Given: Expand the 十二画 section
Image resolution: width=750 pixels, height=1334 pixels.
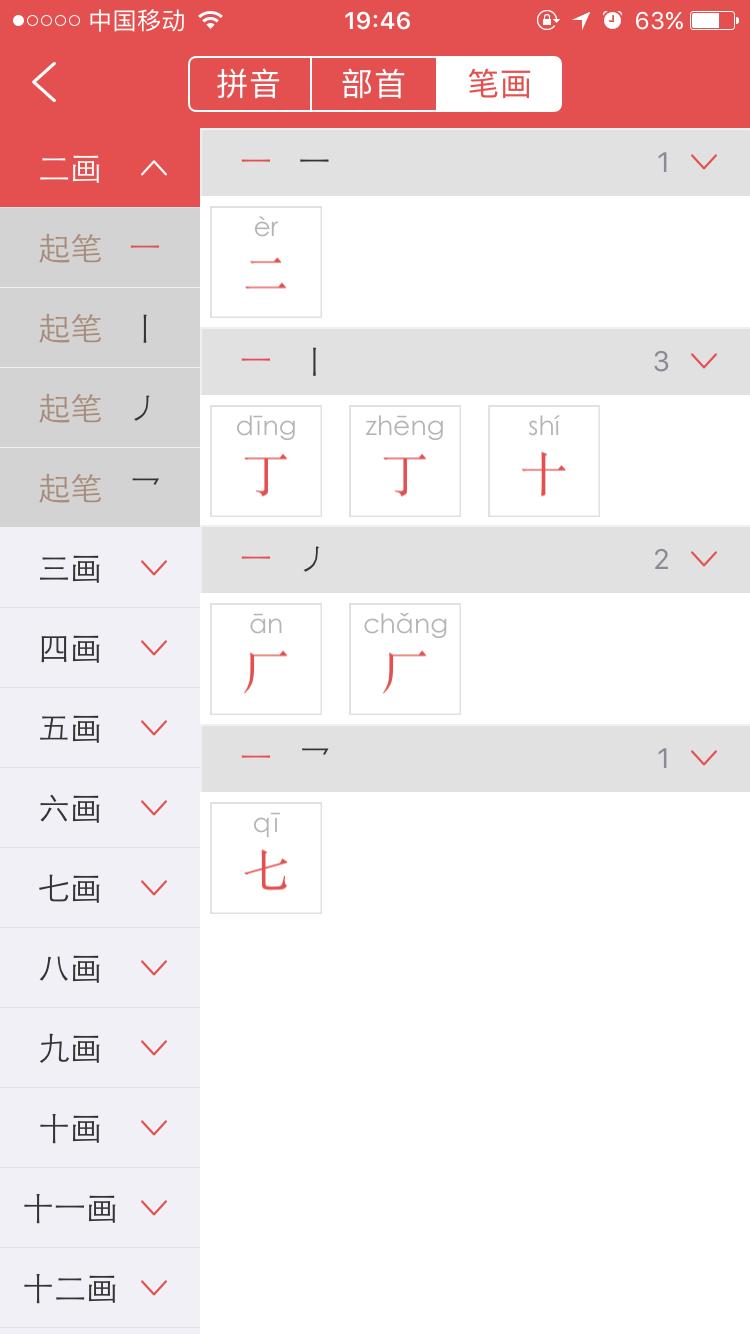Looking at the screenshot, I should (x=100, y=1288).
